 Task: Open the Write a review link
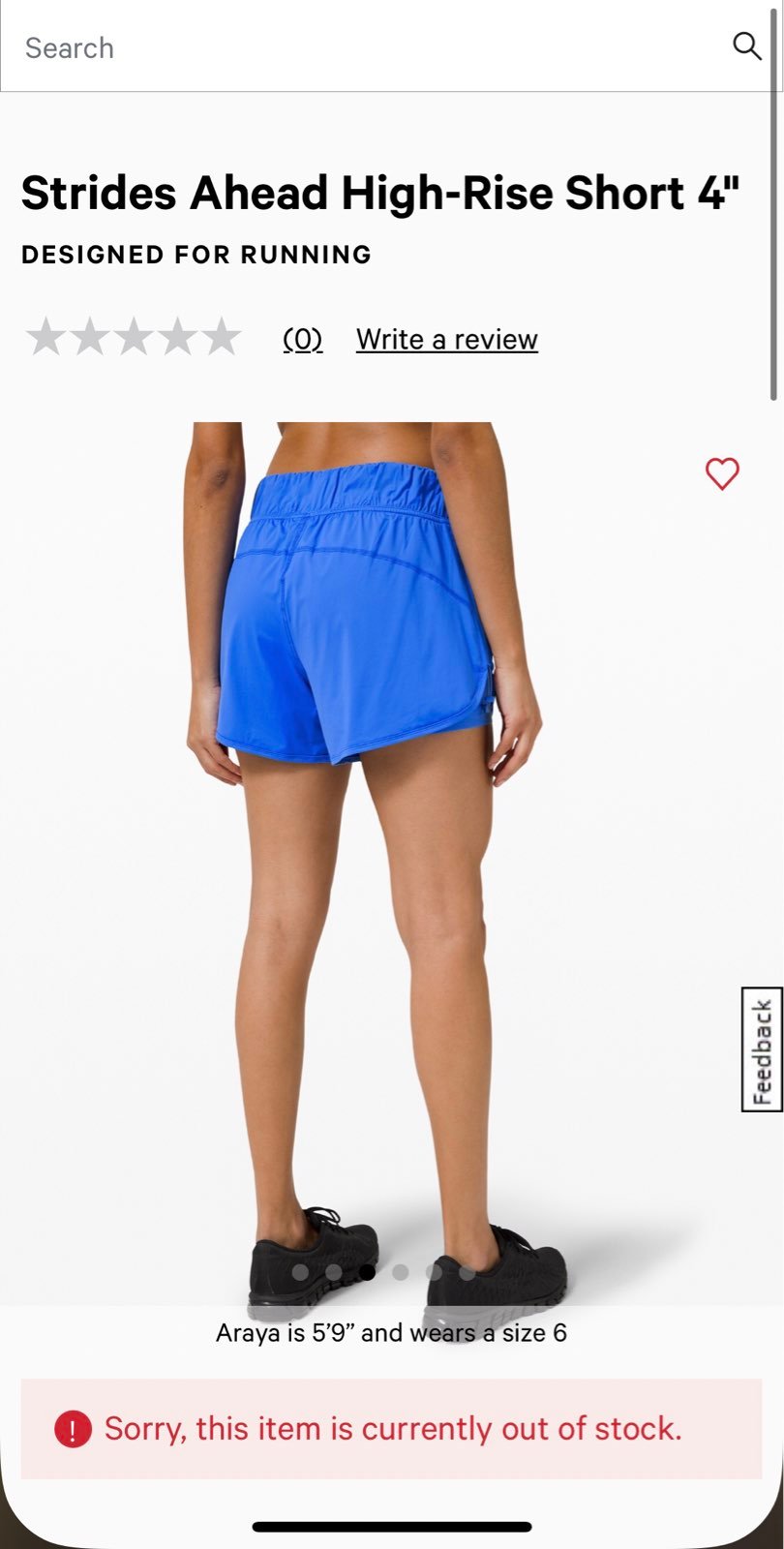[x=446, y=339]
